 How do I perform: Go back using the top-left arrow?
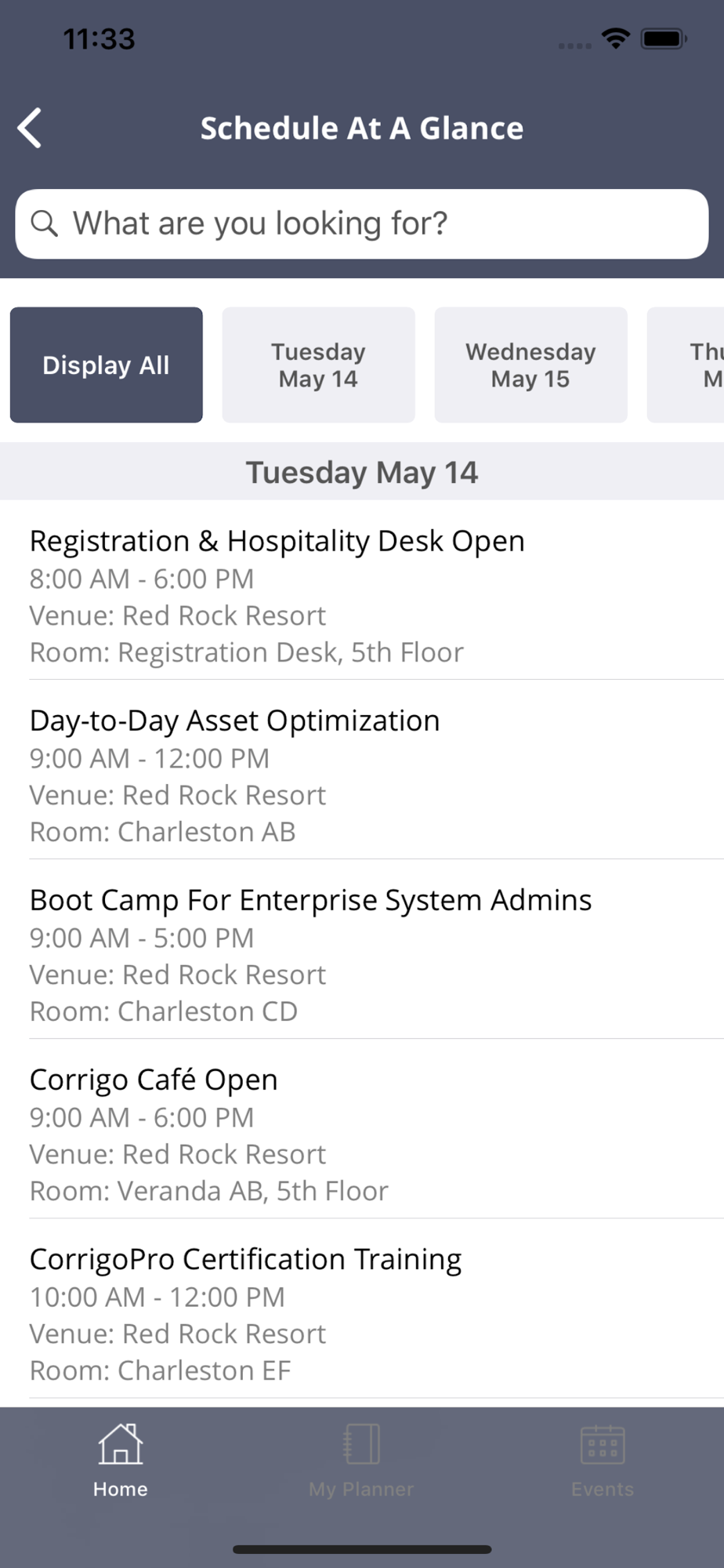pyautogui.click(x=30, y=128)
